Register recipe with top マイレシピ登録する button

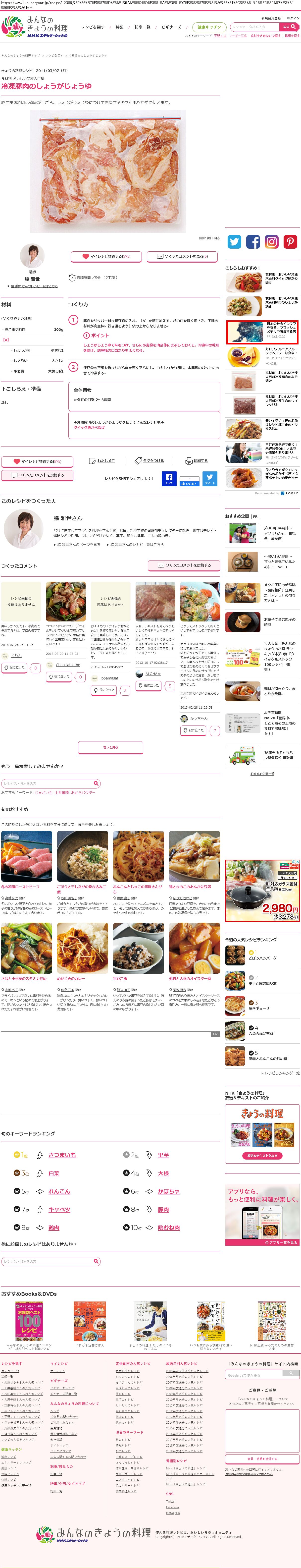106,256
